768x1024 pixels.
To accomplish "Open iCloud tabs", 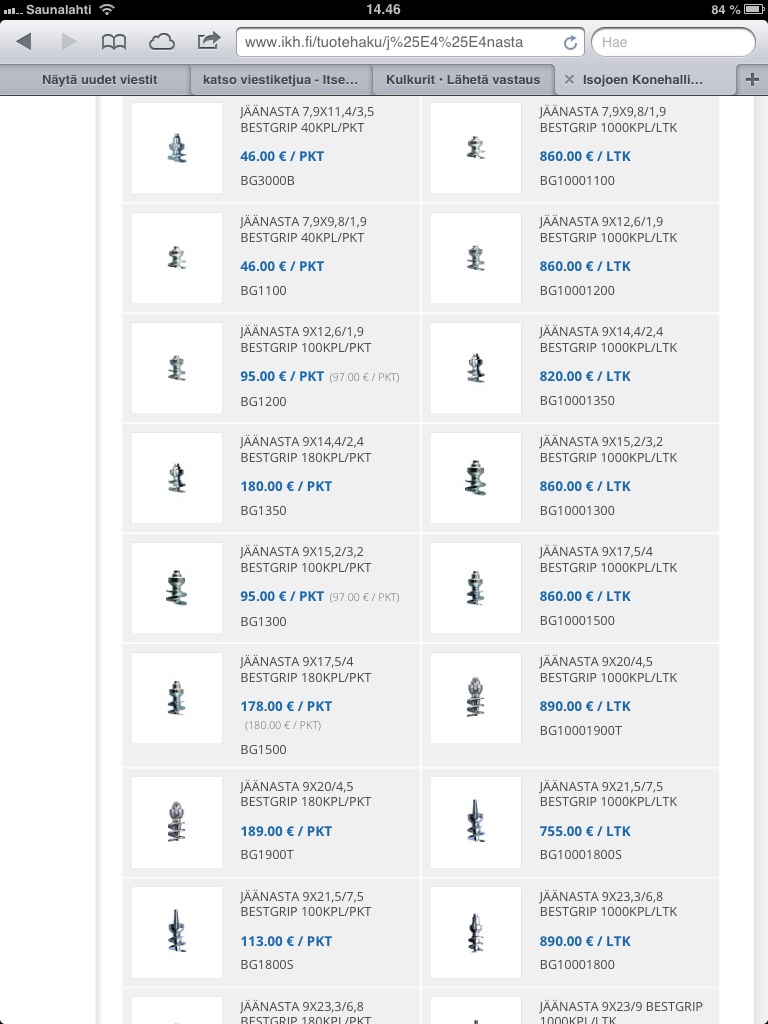I will [x=161, y=41].
